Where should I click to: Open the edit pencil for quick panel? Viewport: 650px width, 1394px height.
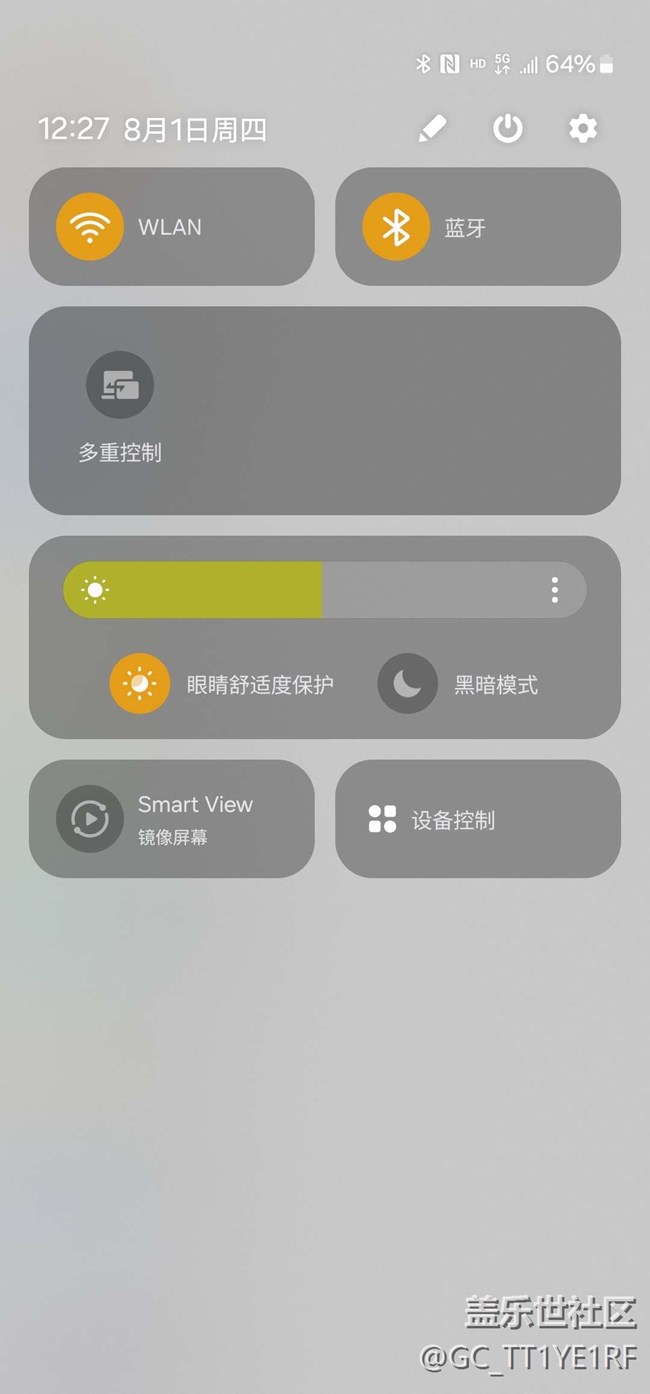click(x=432, y=128)
